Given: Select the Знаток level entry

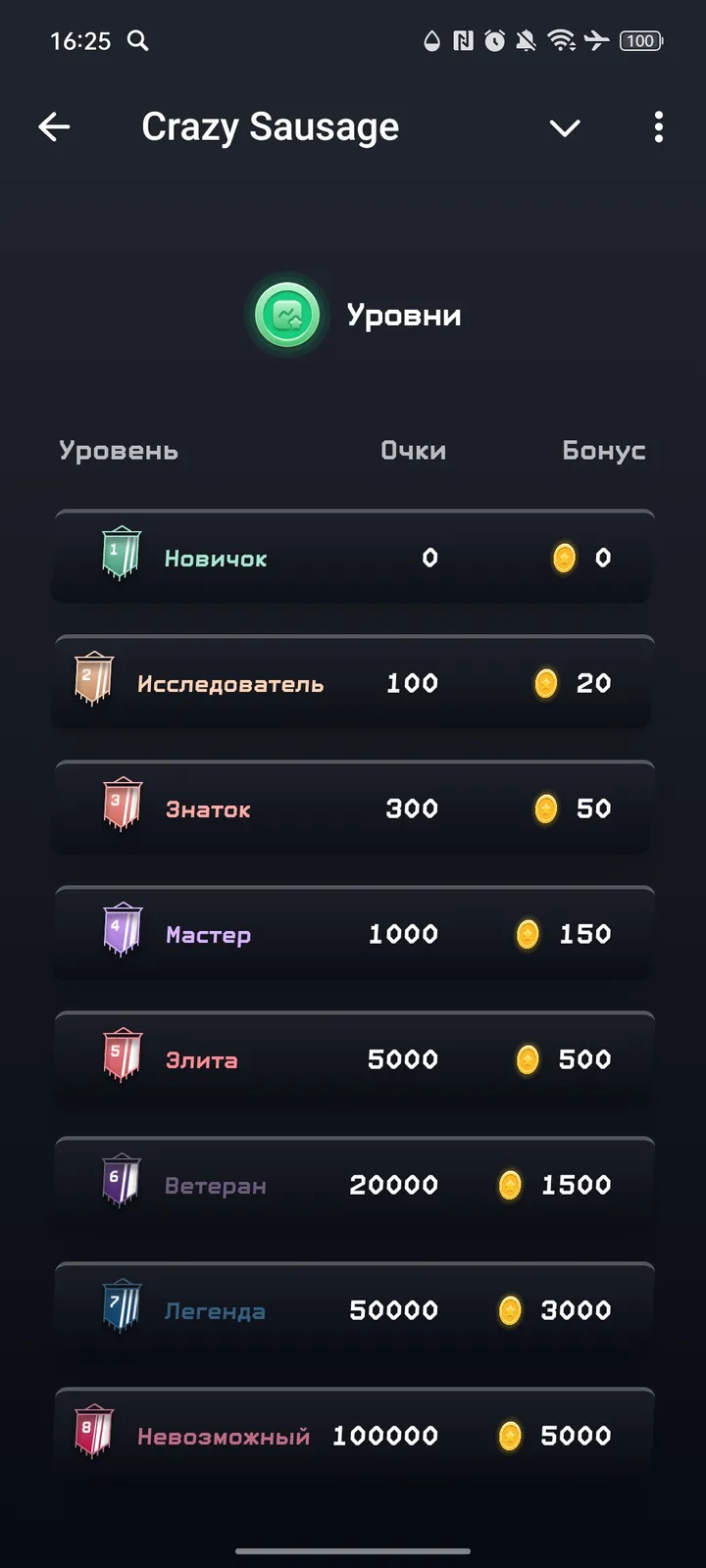Looking at the screenshot, I should 353,808.
